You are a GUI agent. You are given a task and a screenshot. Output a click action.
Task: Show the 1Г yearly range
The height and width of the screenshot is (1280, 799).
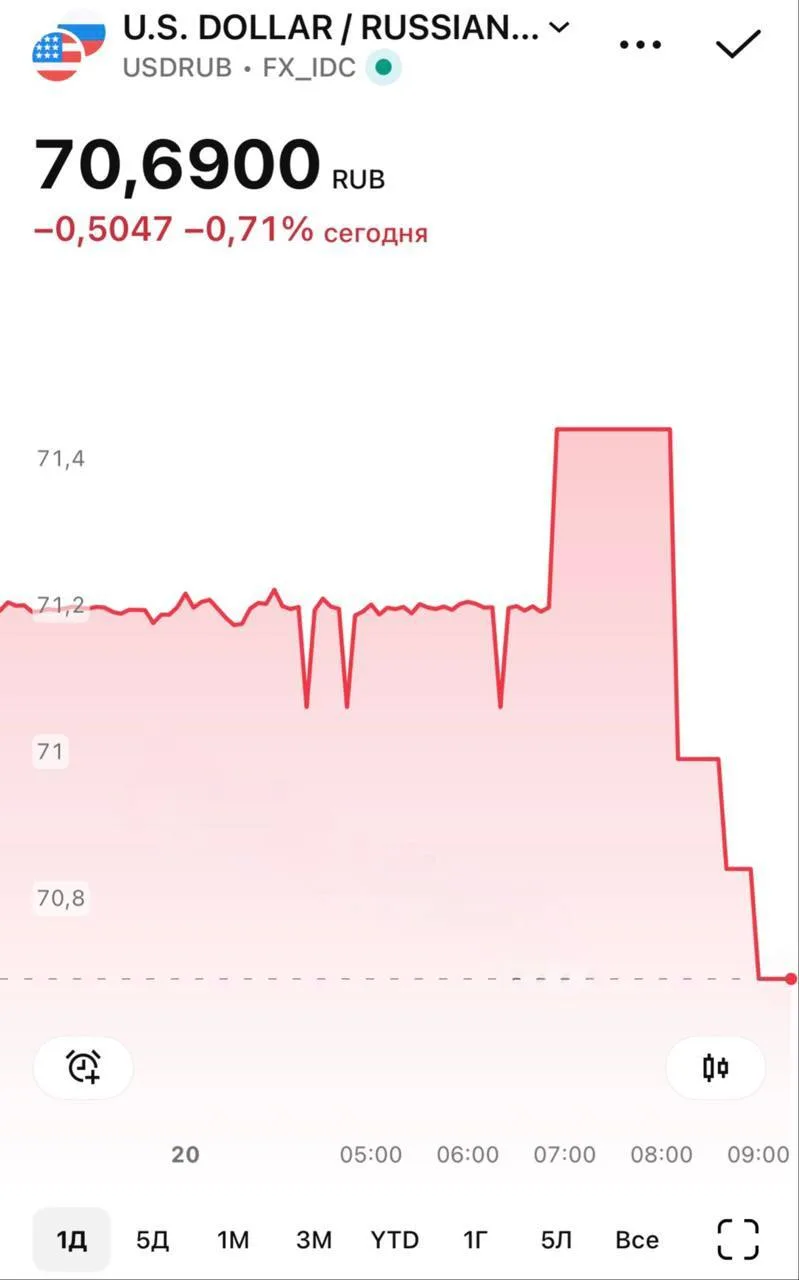(476, 1240)
